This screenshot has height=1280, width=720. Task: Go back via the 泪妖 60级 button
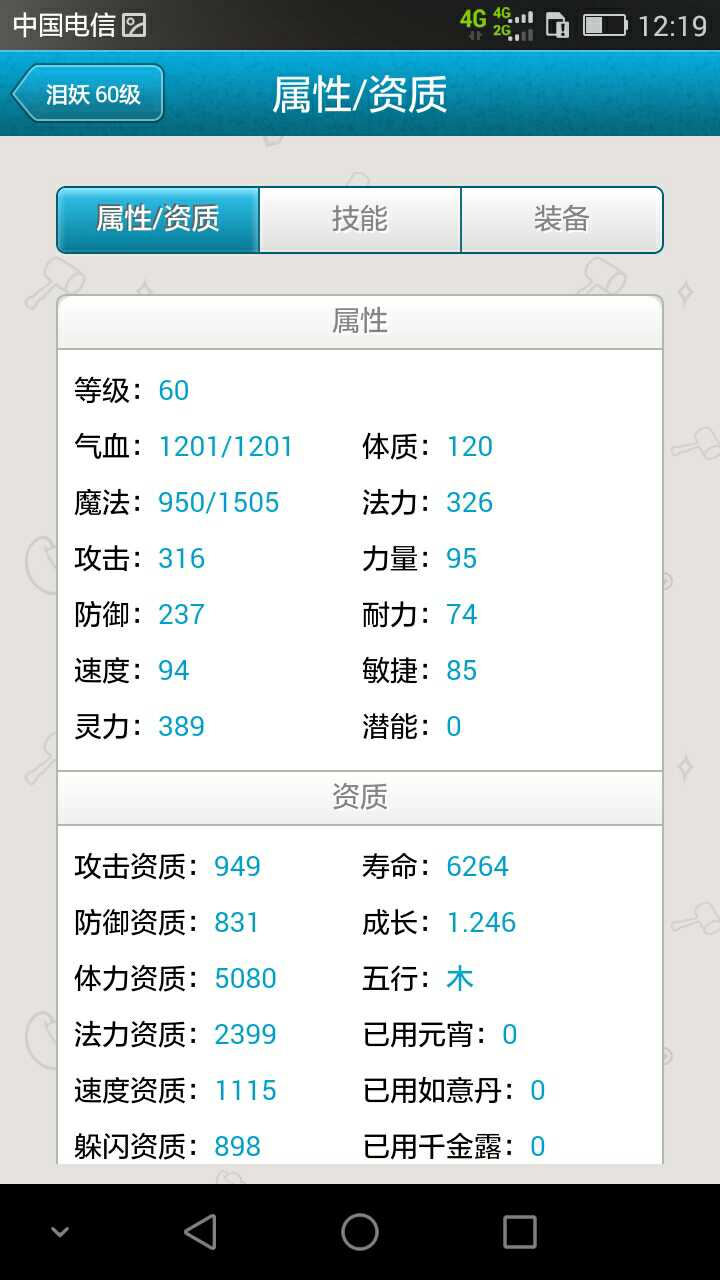click(88, 94)
